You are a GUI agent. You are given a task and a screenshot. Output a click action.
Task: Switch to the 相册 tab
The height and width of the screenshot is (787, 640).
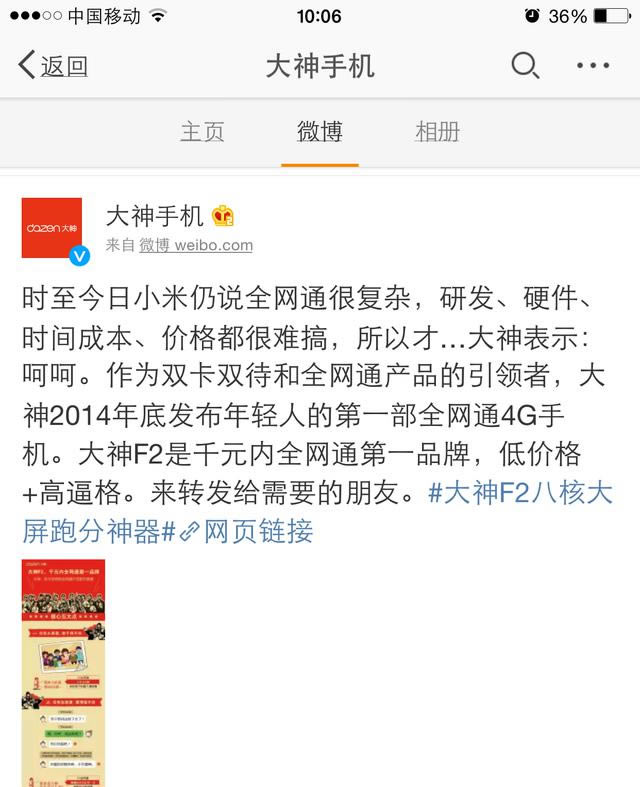pos(437,131)
